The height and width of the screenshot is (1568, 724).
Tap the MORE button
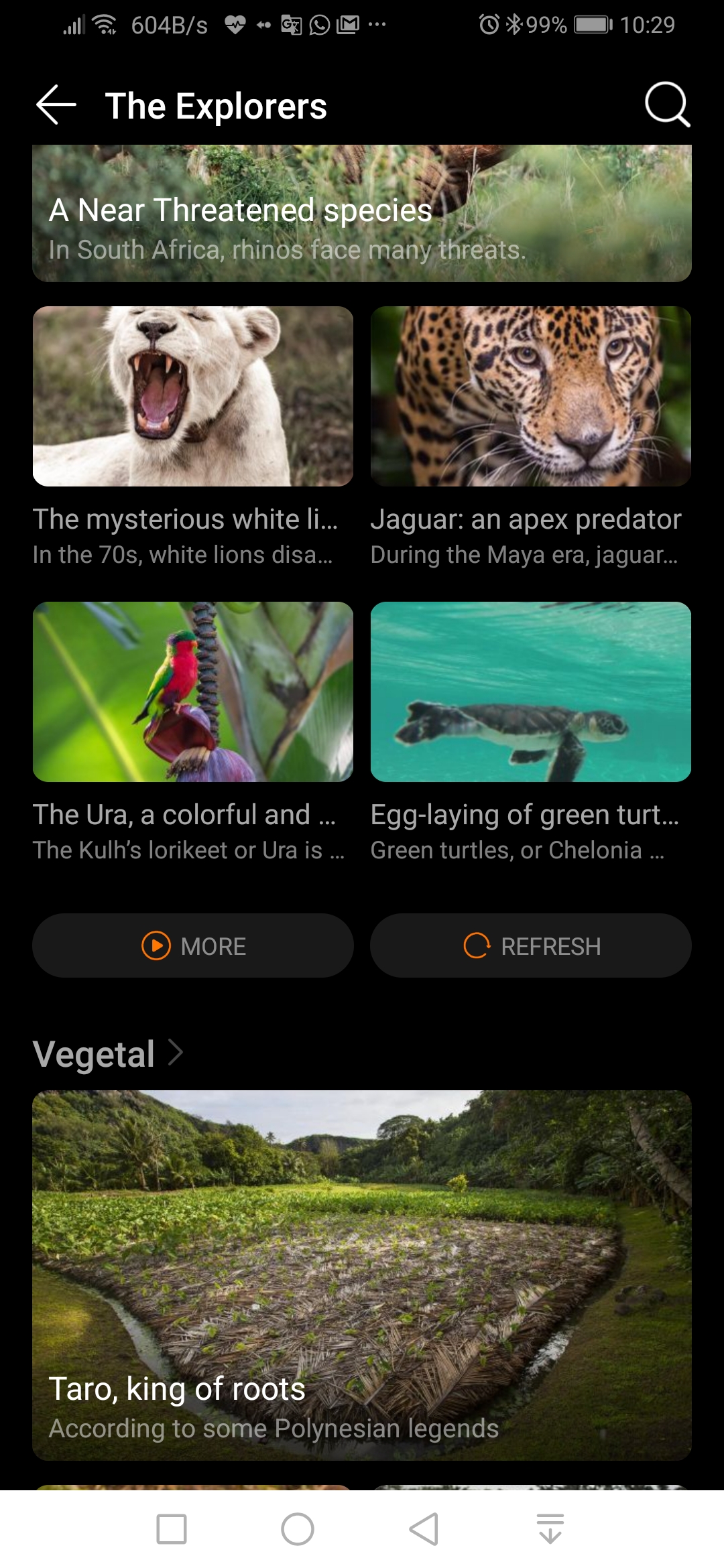point(193,945)
